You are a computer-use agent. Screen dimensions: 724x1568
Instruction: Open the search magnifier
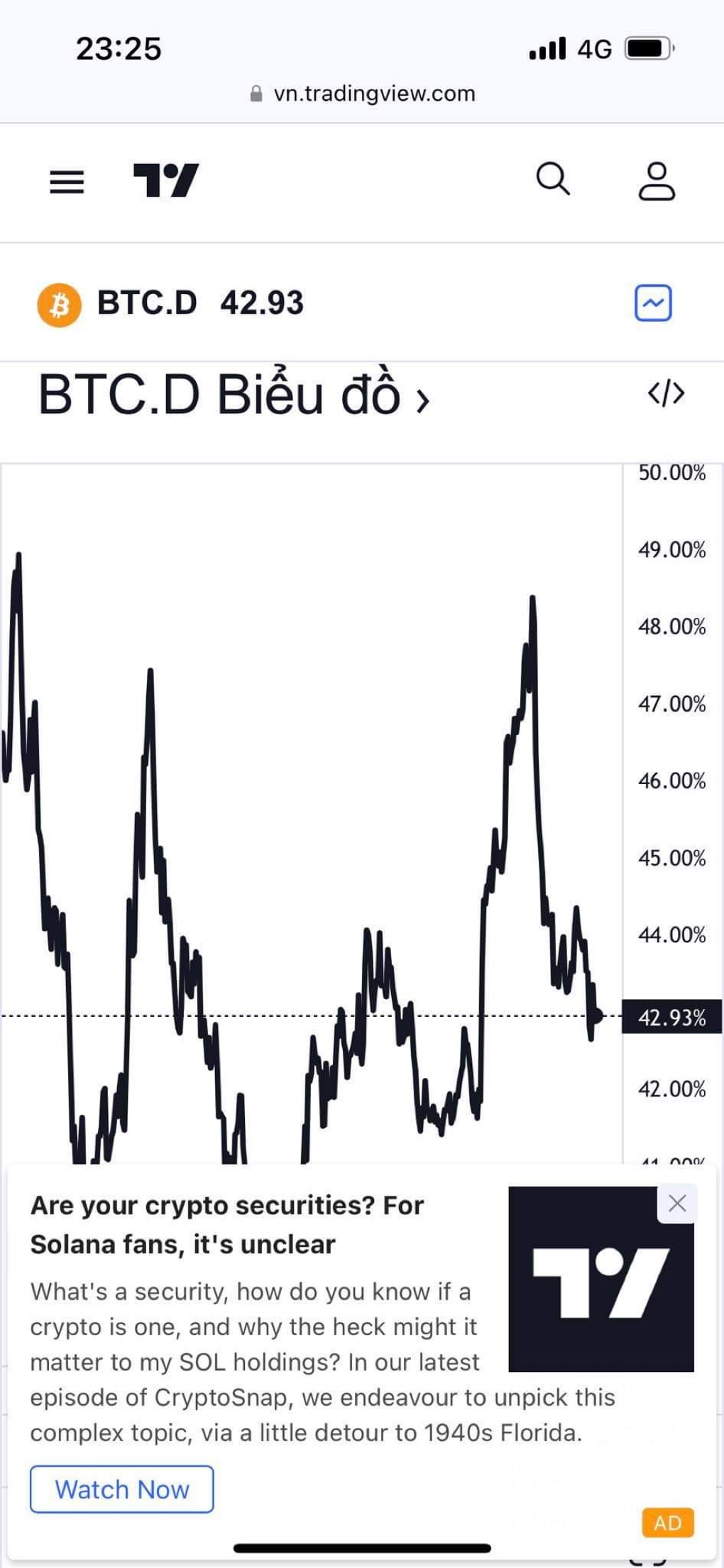coord(552,179)
